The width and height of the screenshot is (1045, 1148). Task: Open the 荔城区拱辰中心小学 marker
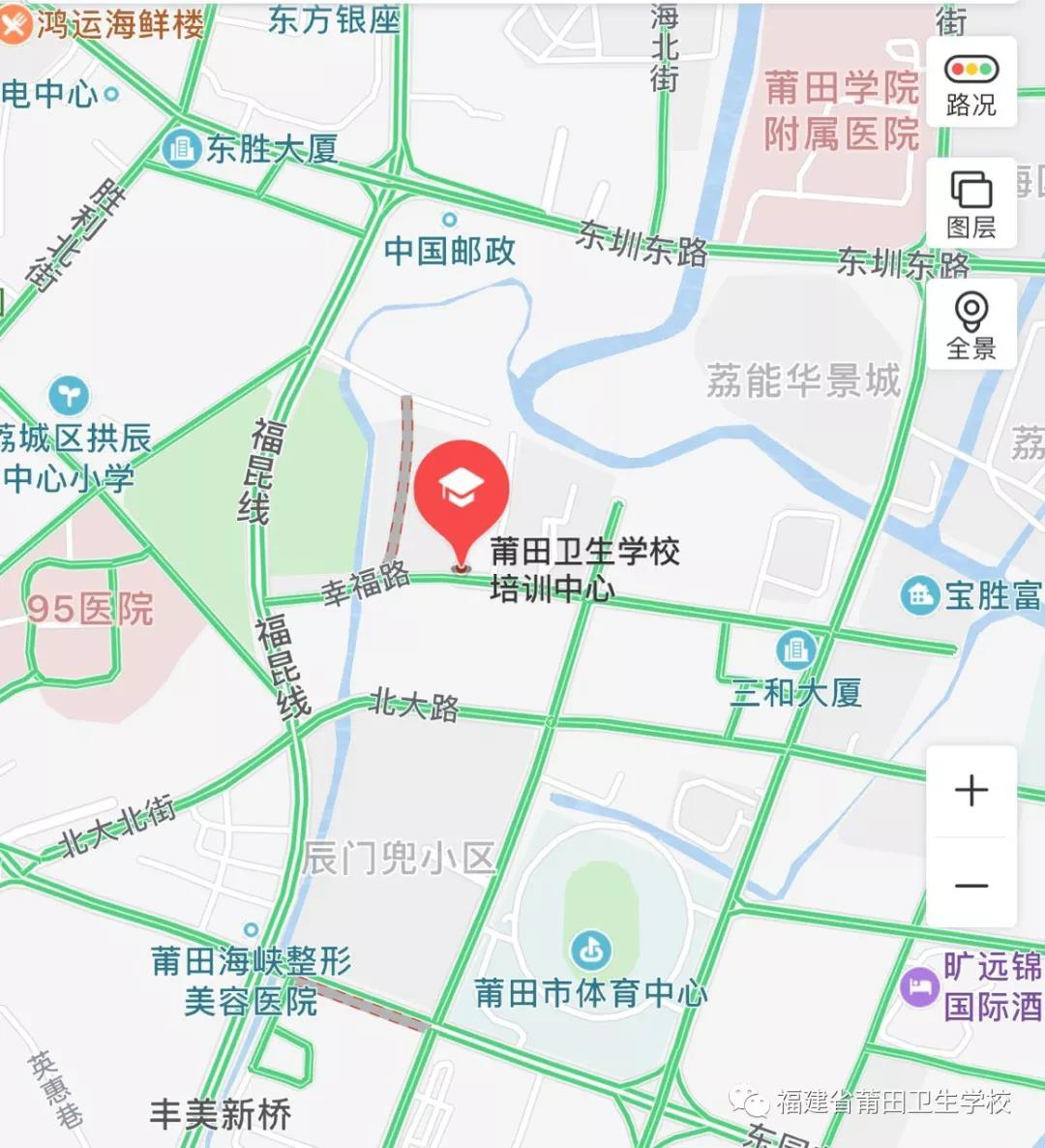(x=69, y=396)
